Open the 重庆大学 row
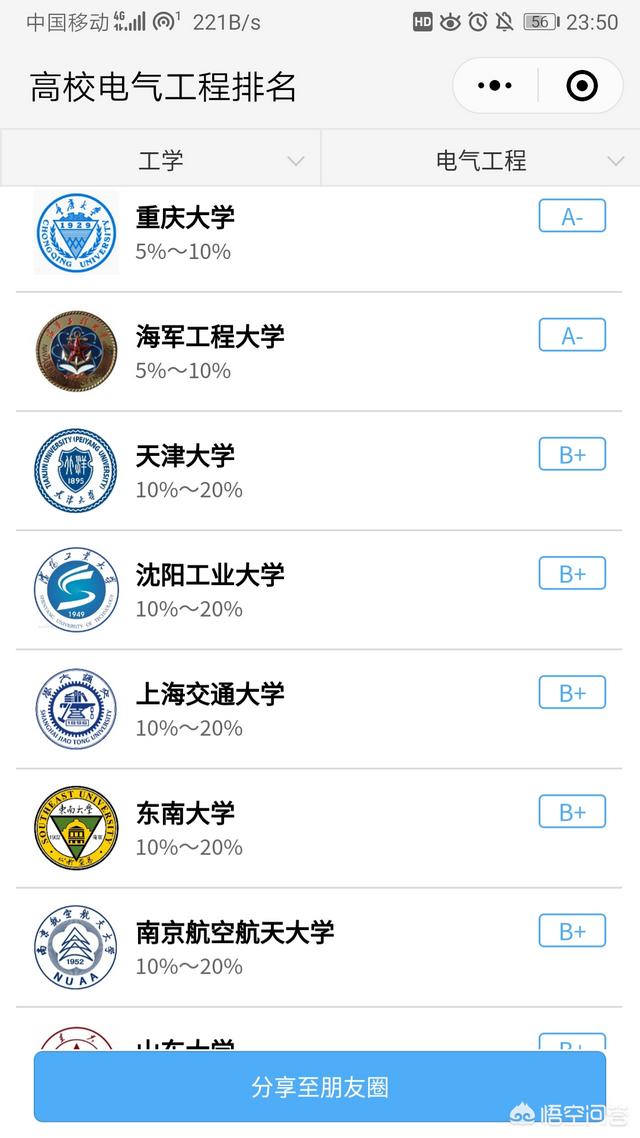The image size is (640, 1138). 319,239
